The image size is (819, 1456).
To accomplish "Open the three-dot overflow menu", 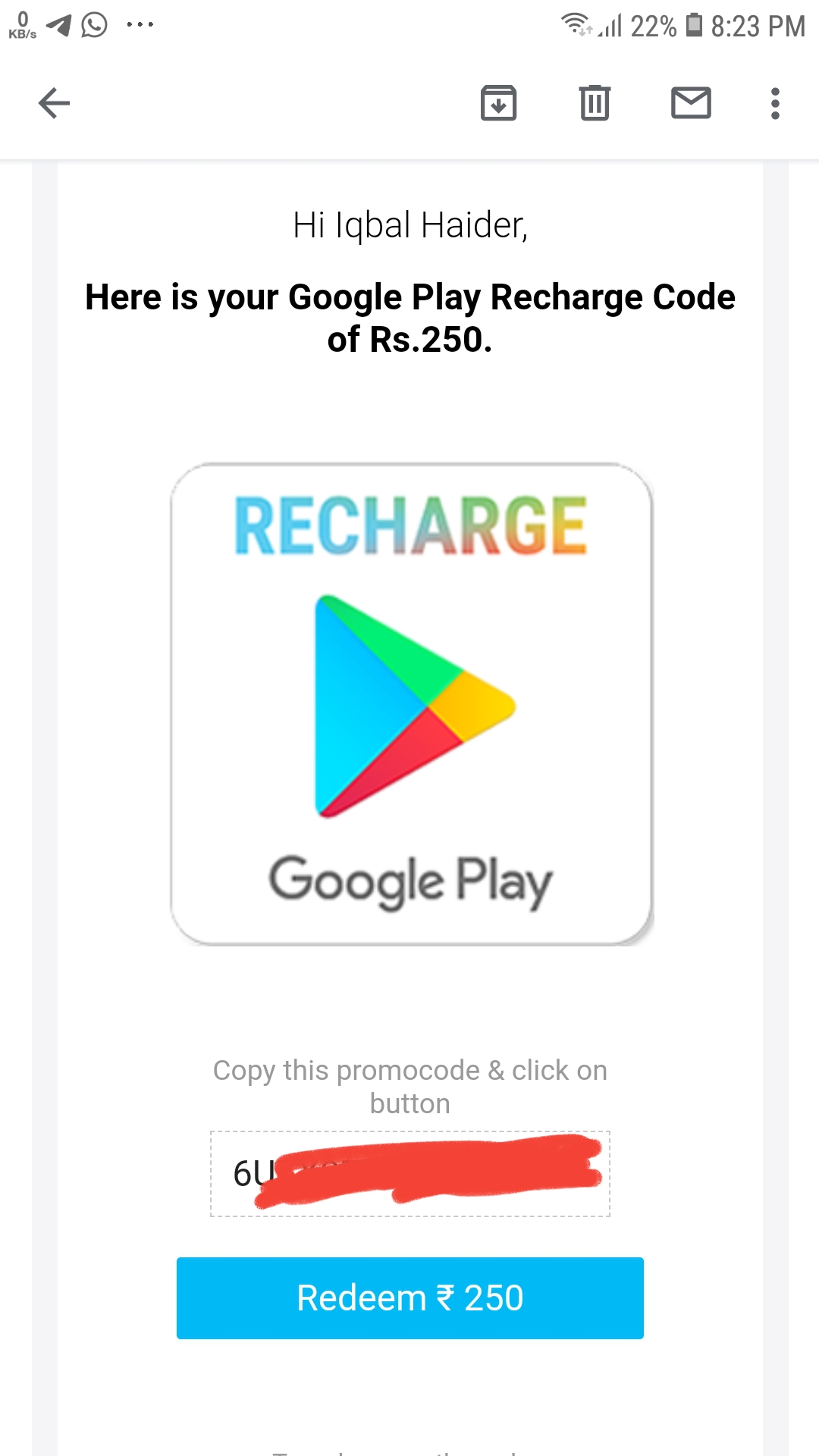I will pyautogui.click(x=774, y=103).
